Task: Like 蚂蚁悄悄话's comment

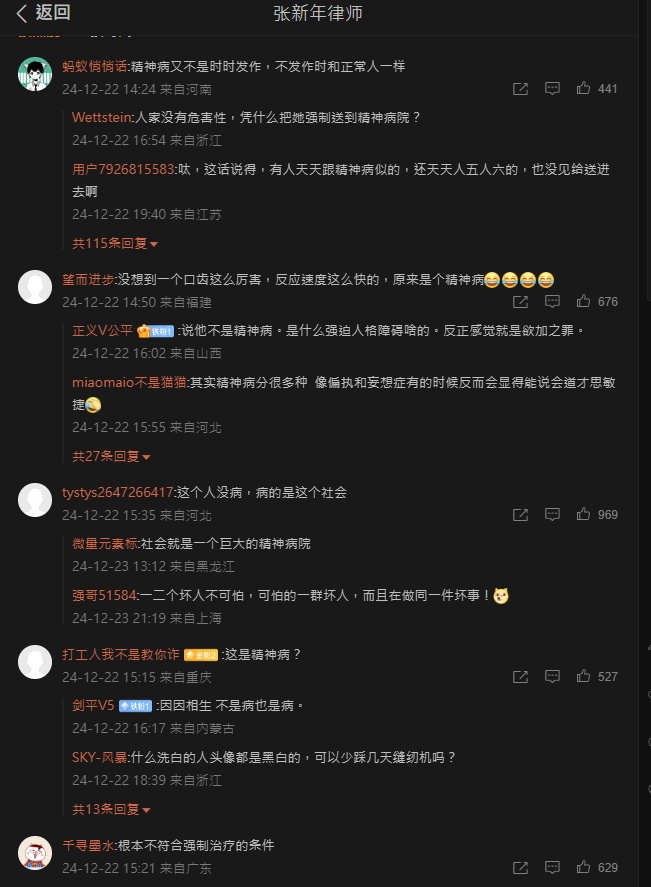Action: pos(584,89)
